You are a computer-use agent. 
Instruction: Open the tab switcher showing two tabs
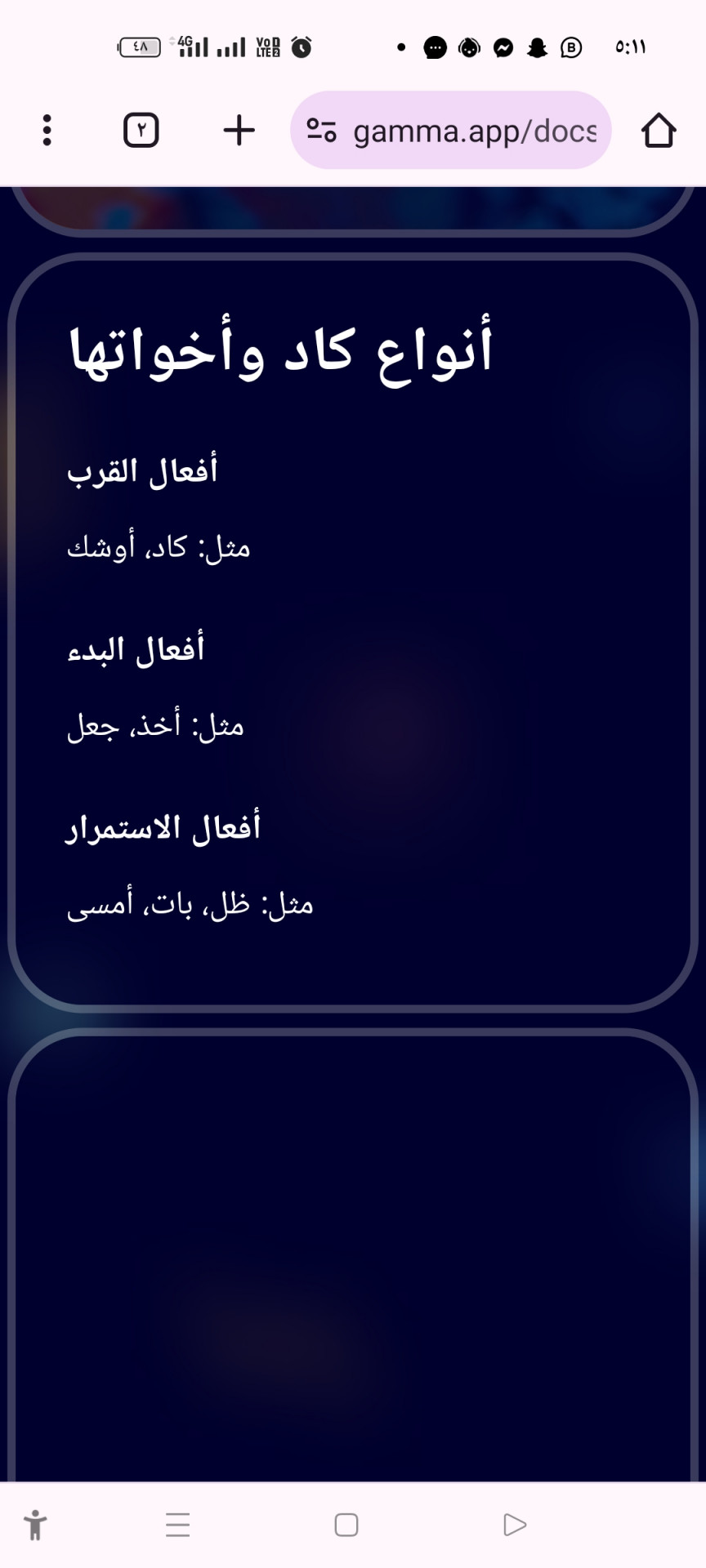141,130
